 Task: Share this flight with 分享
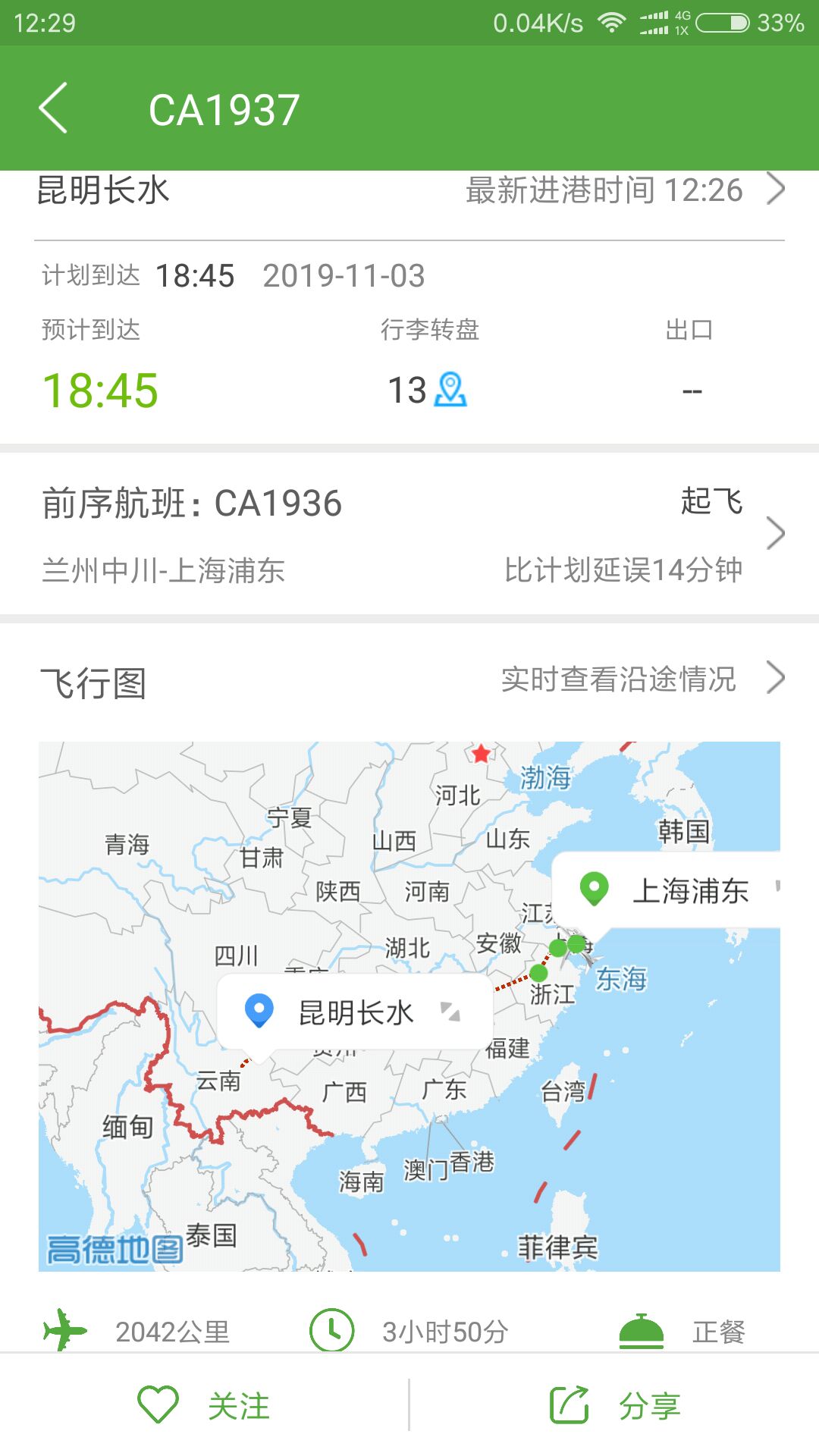[614, 1405]
